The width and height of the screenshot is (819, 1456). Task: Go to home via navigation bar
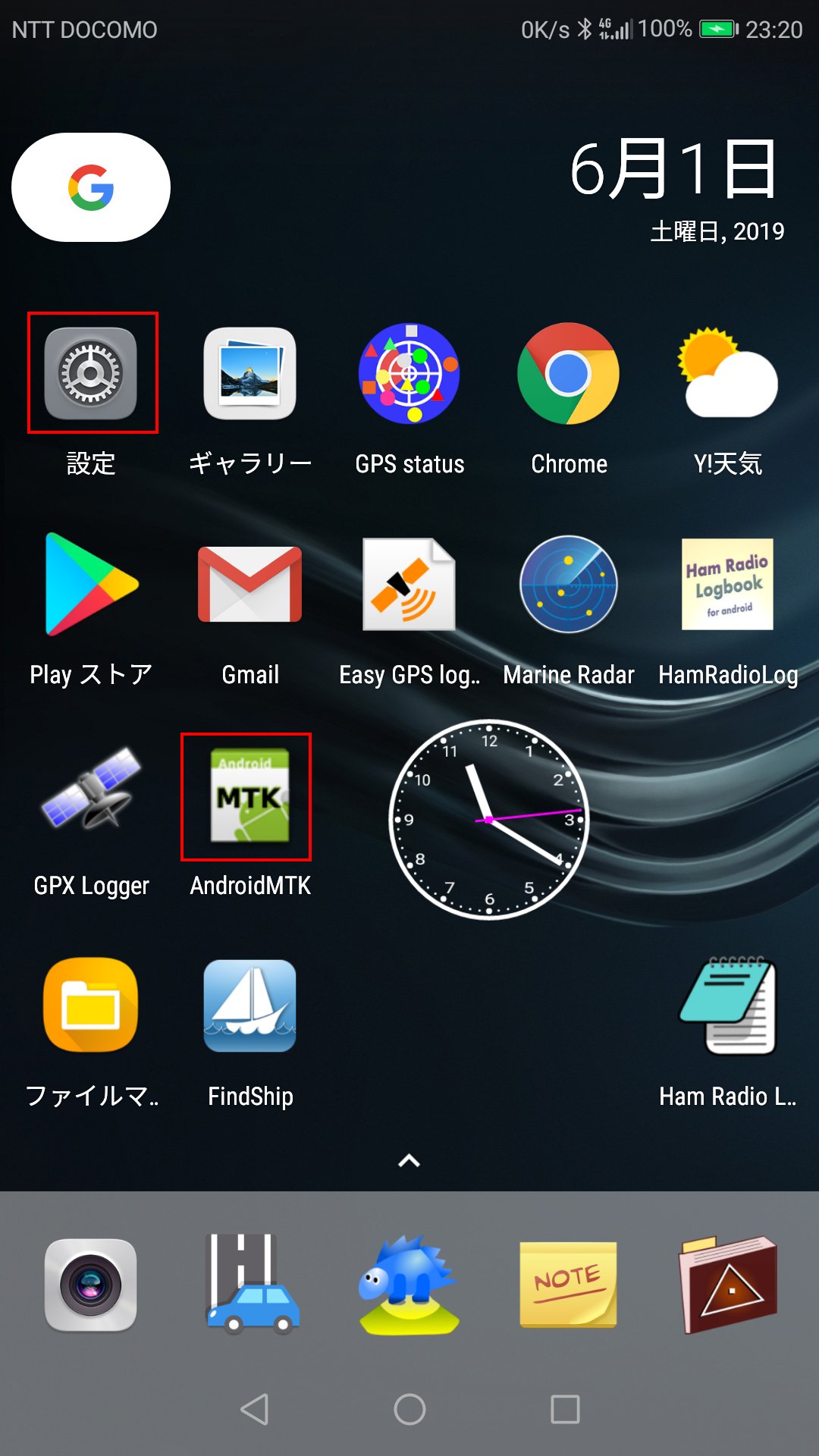tap(409, 1410)
